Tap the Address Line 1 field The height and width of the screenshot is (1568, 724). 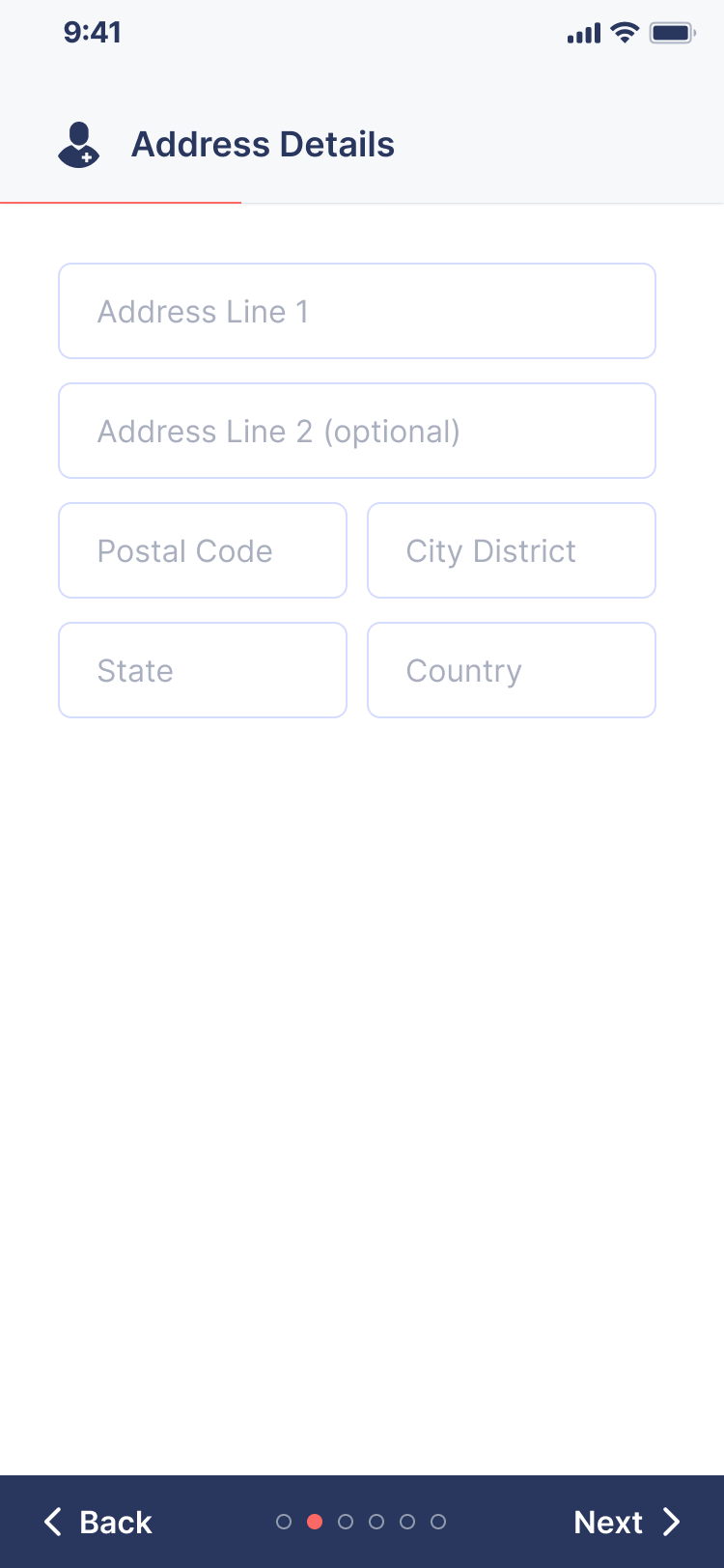(357, 311)
